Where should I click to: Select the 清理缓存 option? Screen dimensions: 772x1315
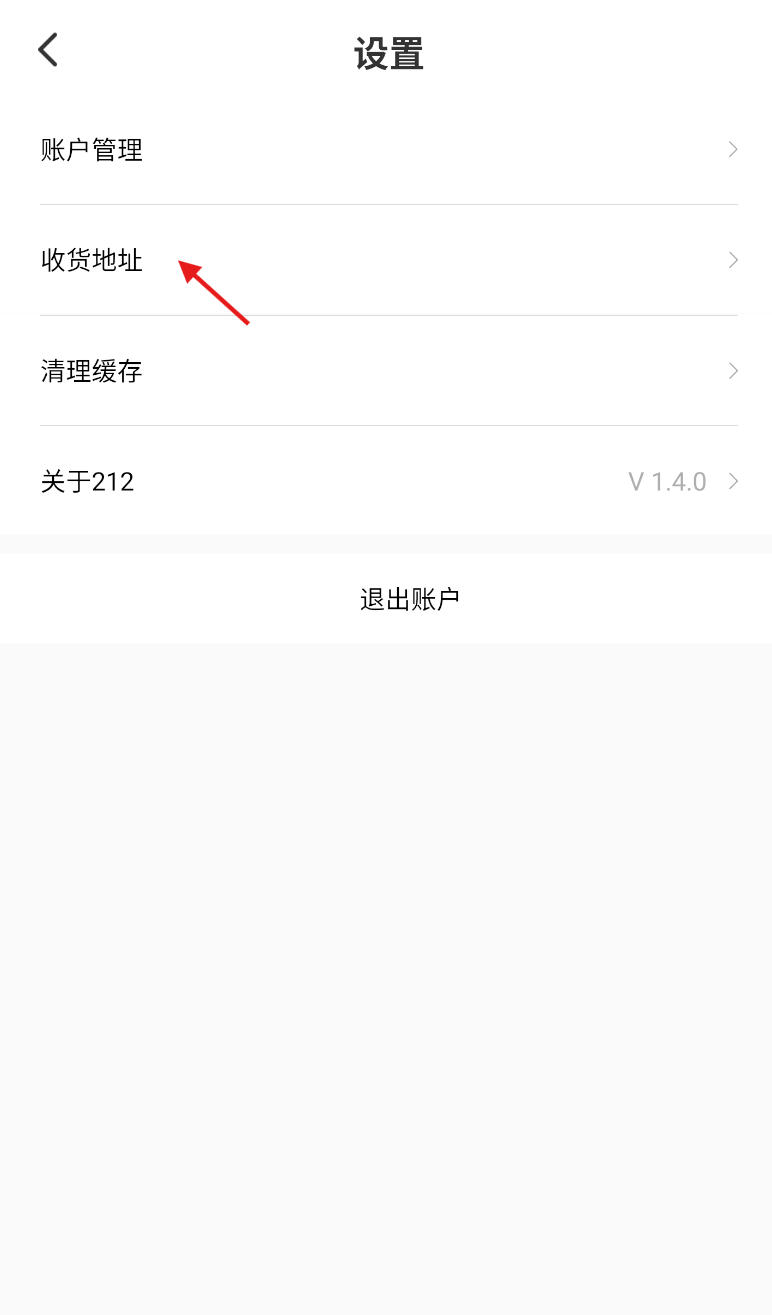pos(386,371)
